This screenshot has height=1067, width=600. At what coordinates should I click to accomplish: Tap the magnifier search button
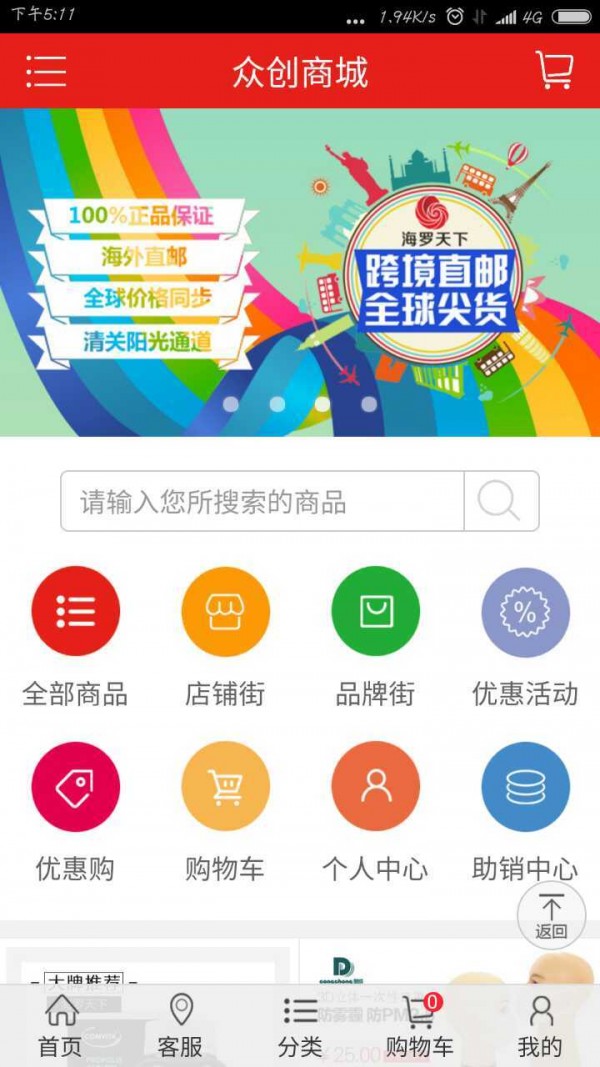coord(500,501)
